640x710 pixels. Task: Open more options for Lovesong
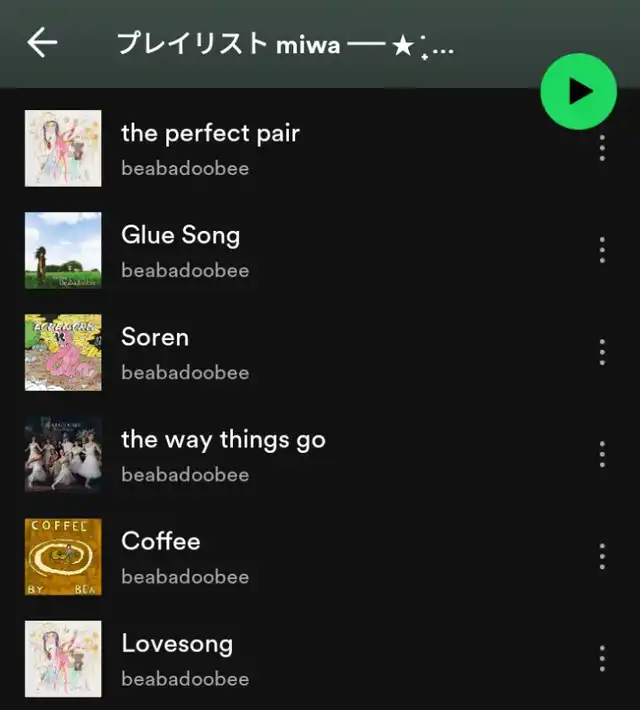point(602,658)
